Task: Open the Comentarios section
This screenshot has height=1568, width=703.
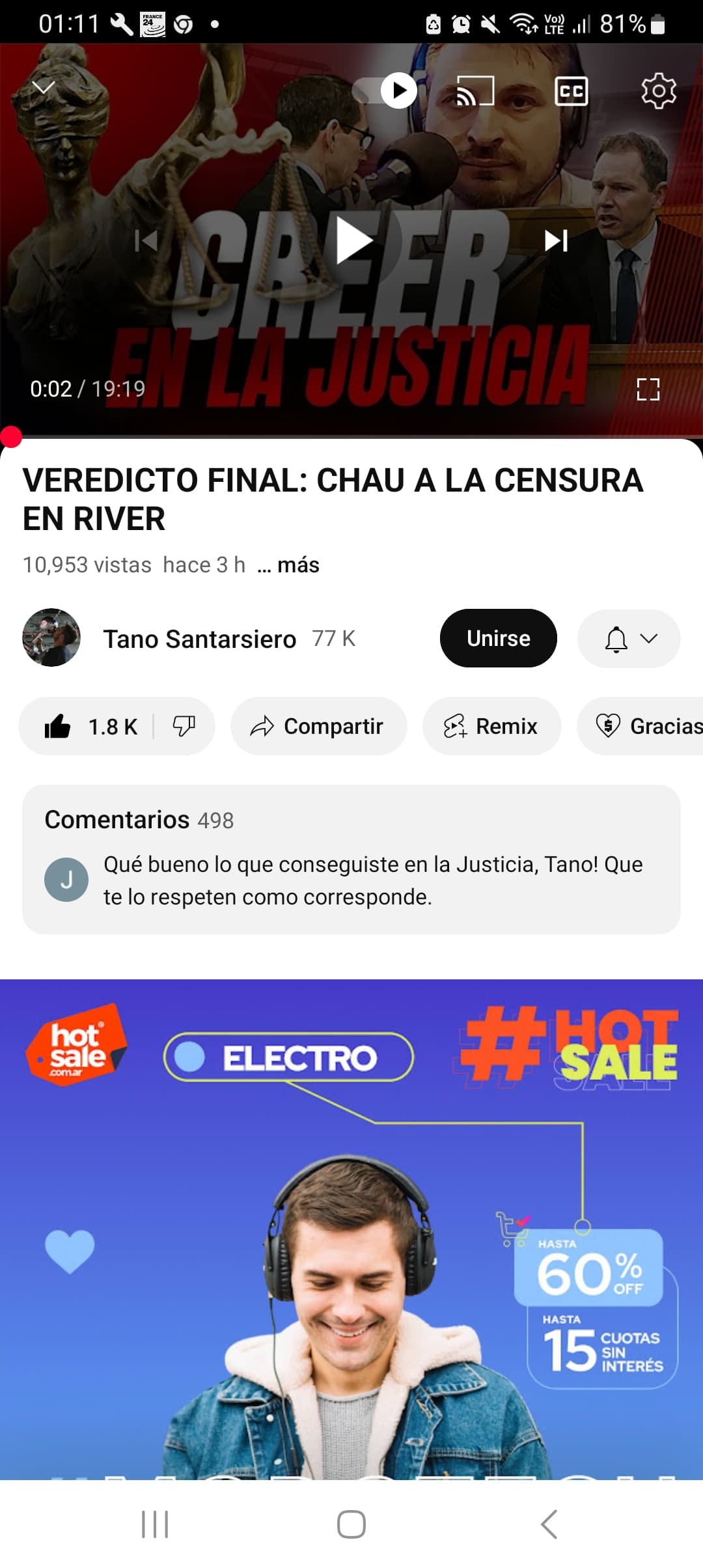Action: (x=351, y=860)
